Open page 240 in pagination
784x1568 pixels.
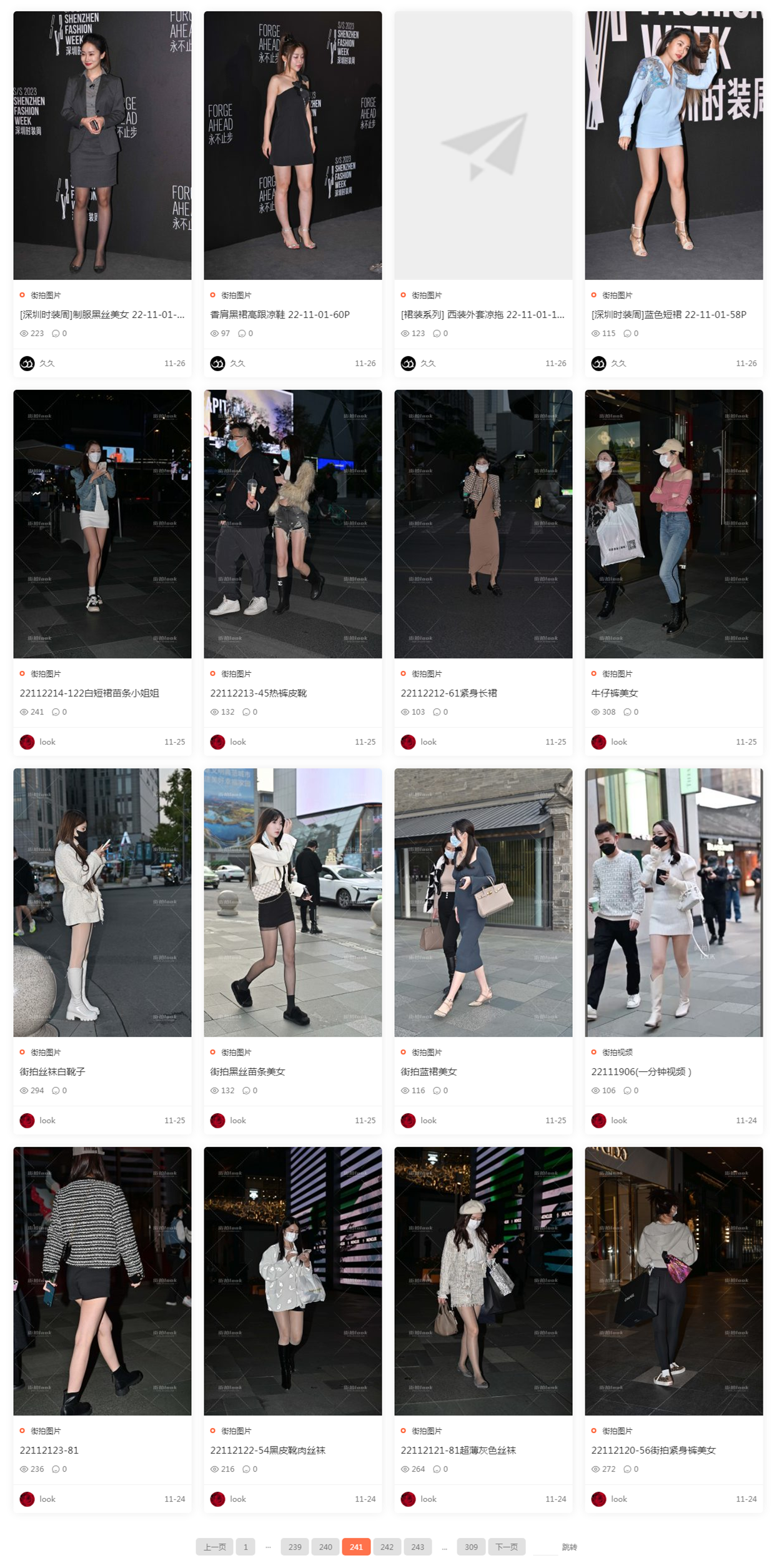point(325,1547)
